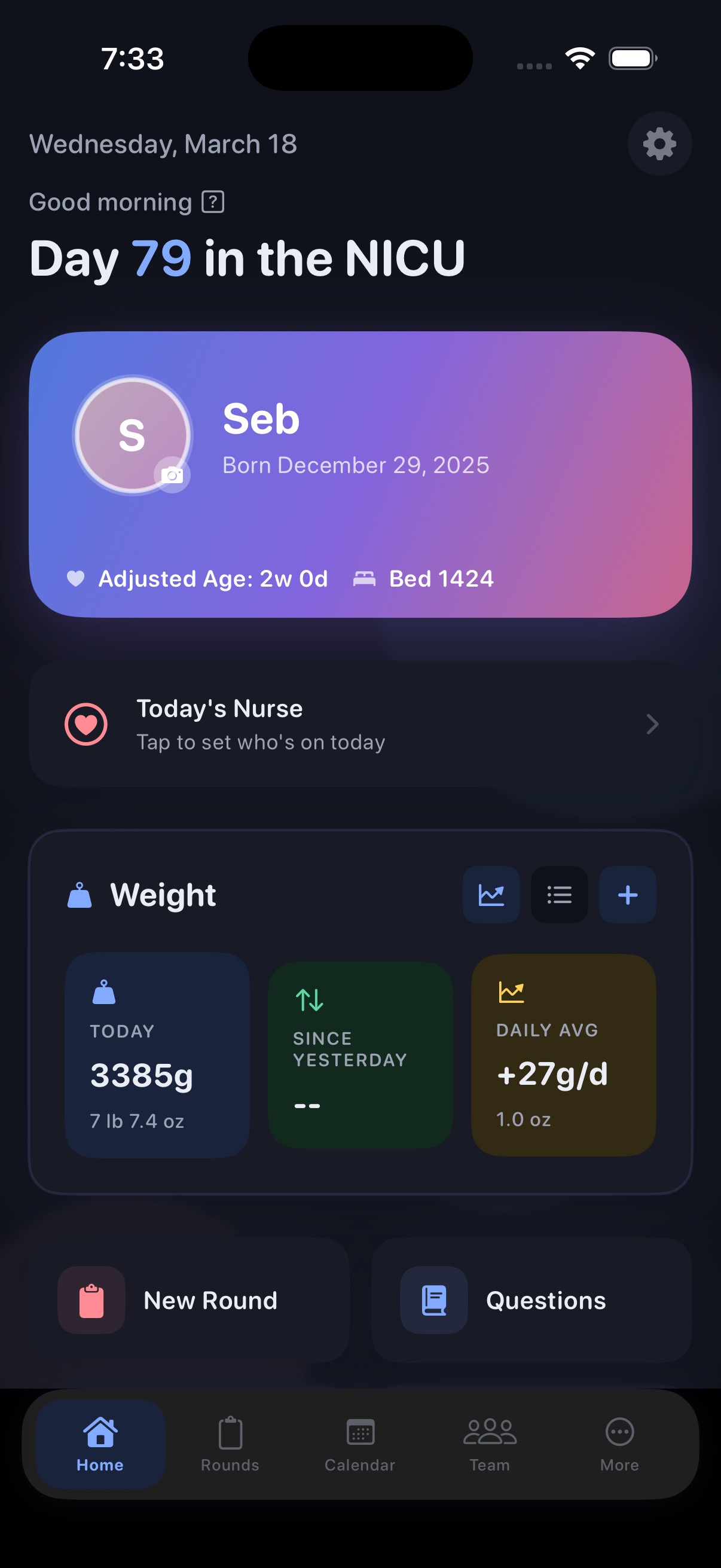Open Today's Nurse to set who's on
The height and width of the screenshot is (1568, 721).
[x=360, y=724]
